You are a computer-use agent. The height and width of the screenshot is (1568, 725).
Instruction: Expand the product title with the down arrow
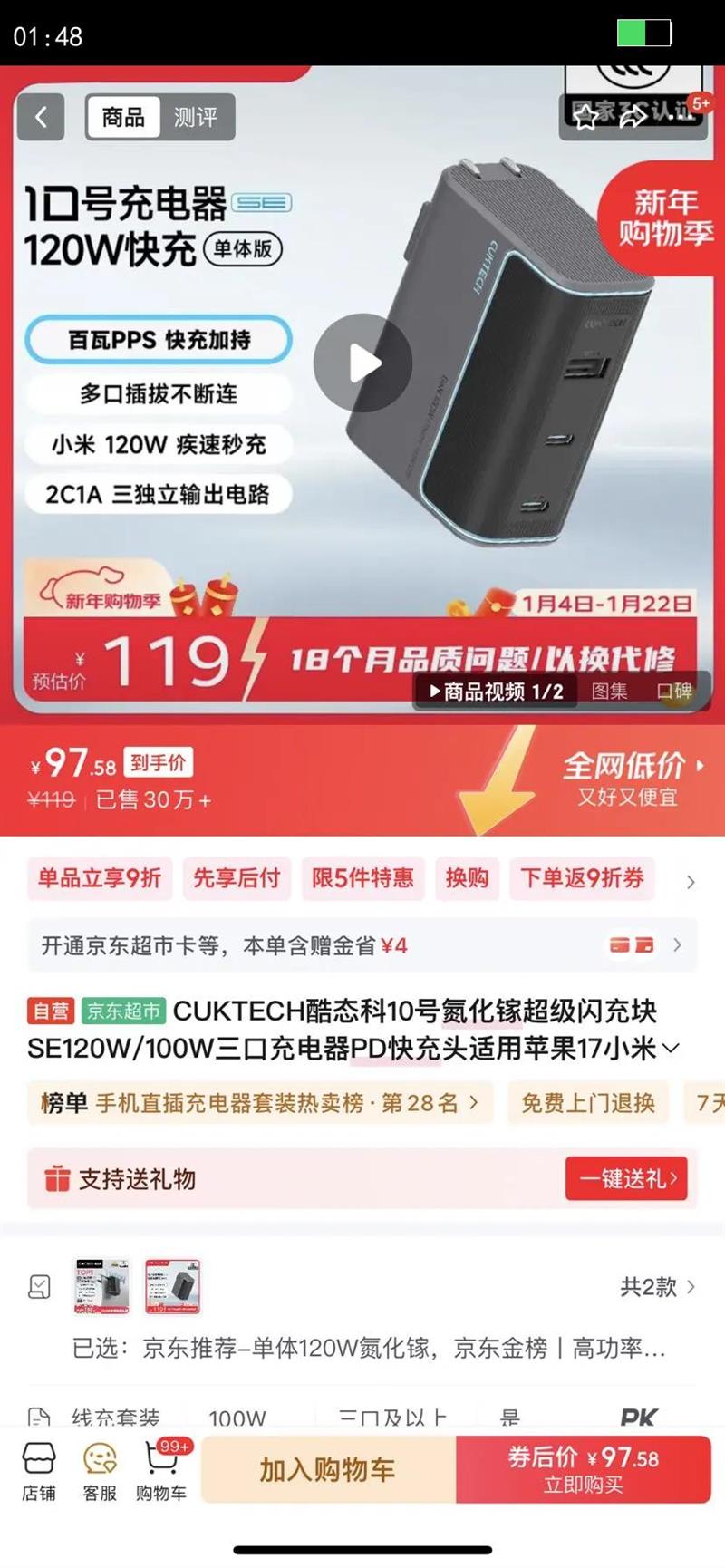click(x=671, y=1047)
